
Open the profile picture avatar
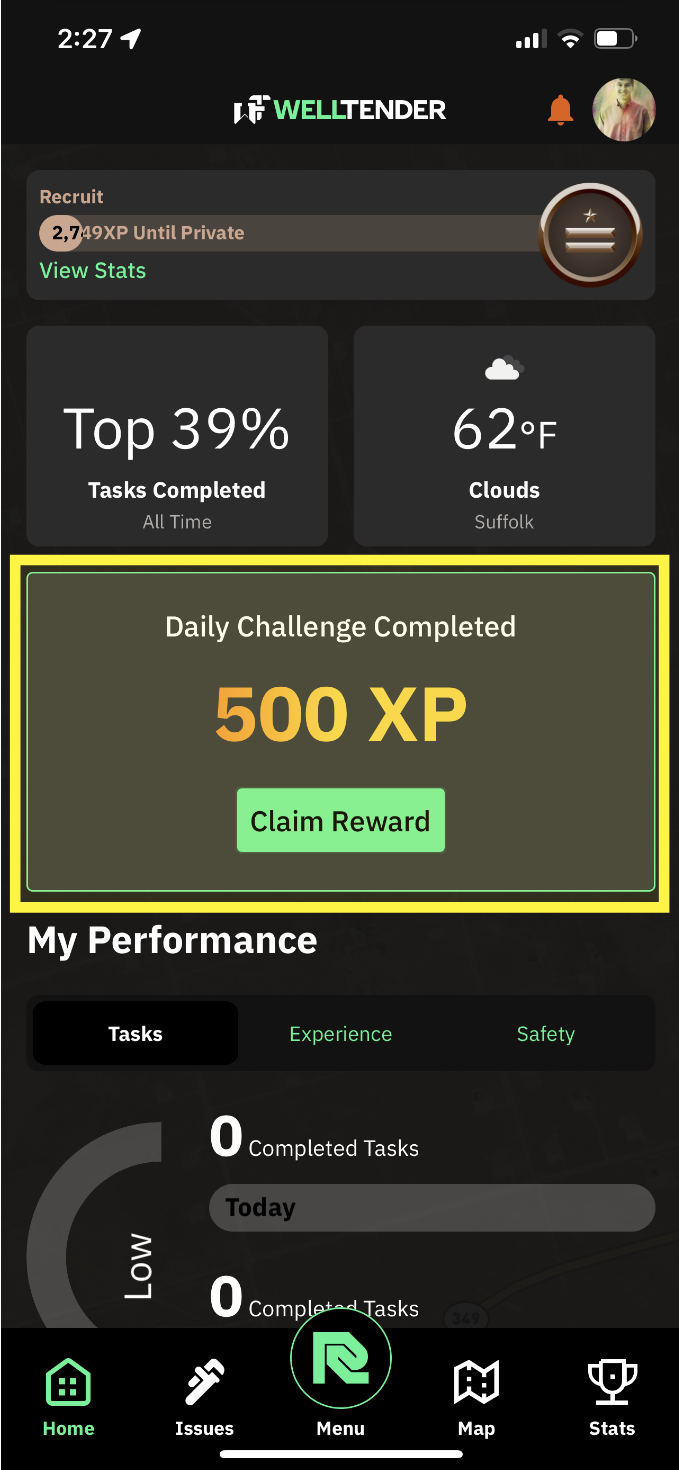coord(624,110)
